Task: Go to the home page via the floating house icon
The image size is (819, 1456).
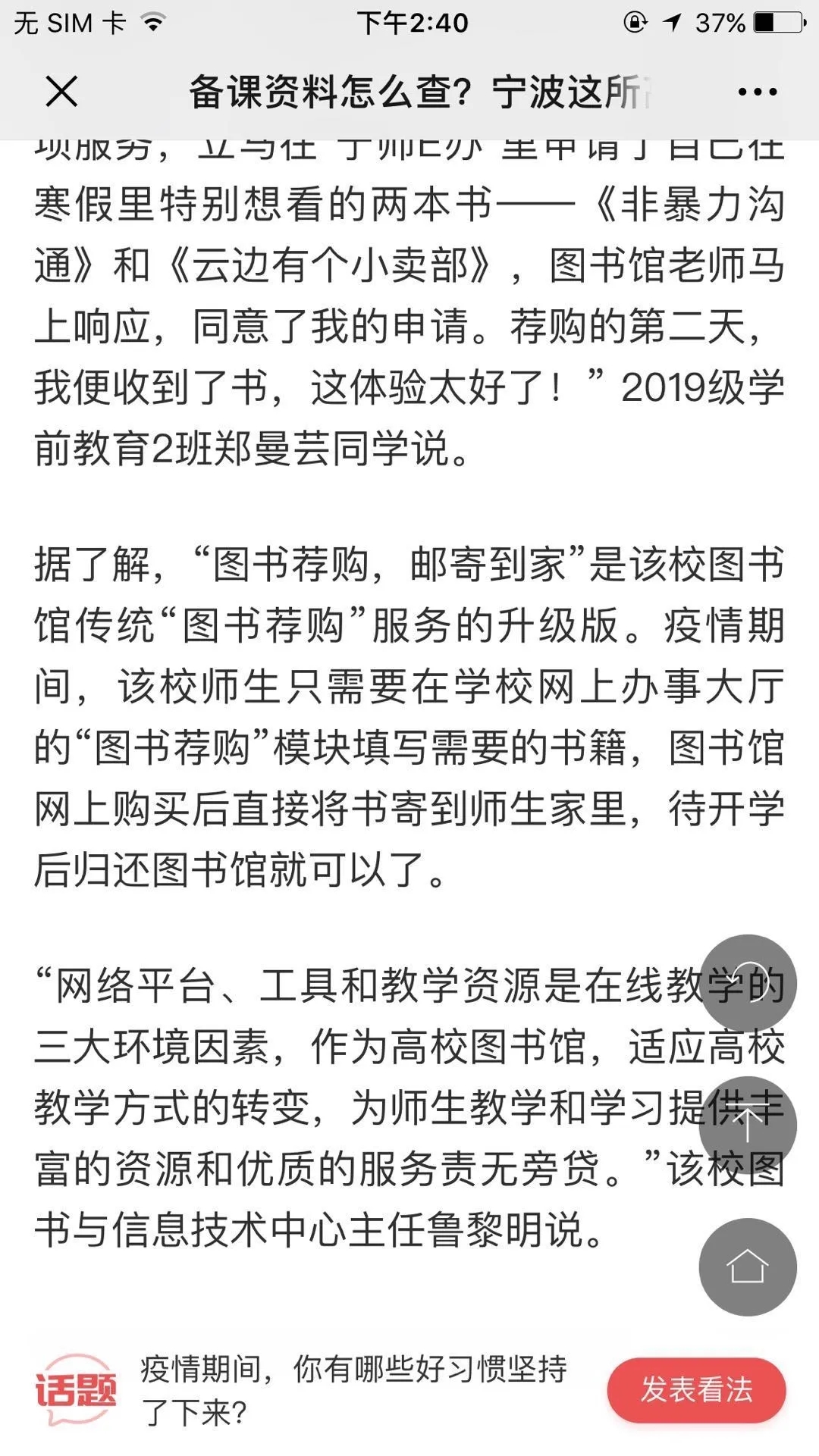Action: [748, 1267]
